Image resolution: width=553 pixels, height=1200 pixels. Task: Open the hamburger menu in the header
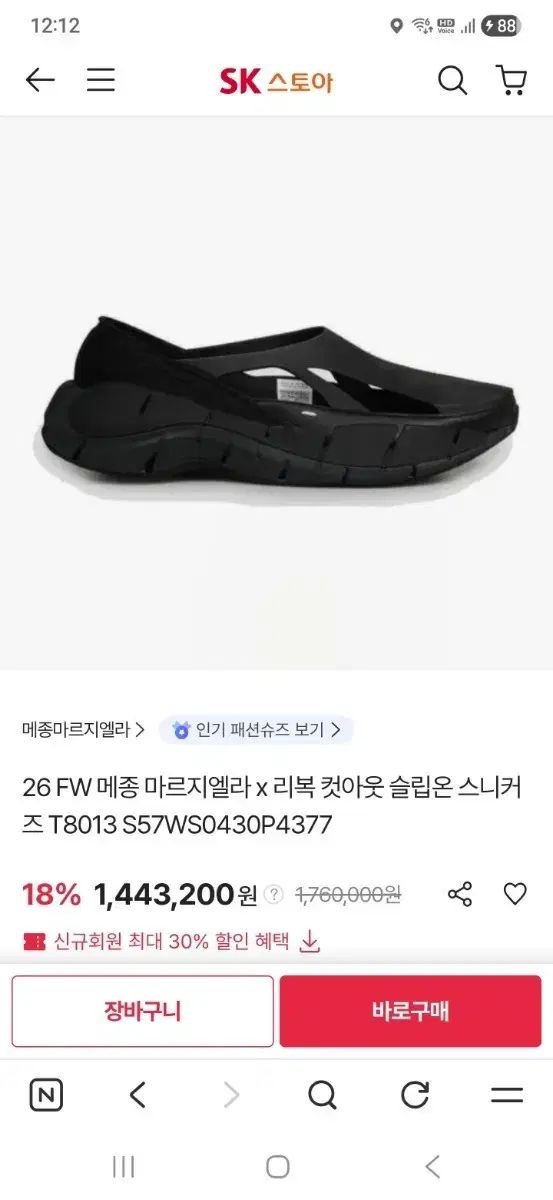coord(101,80)
